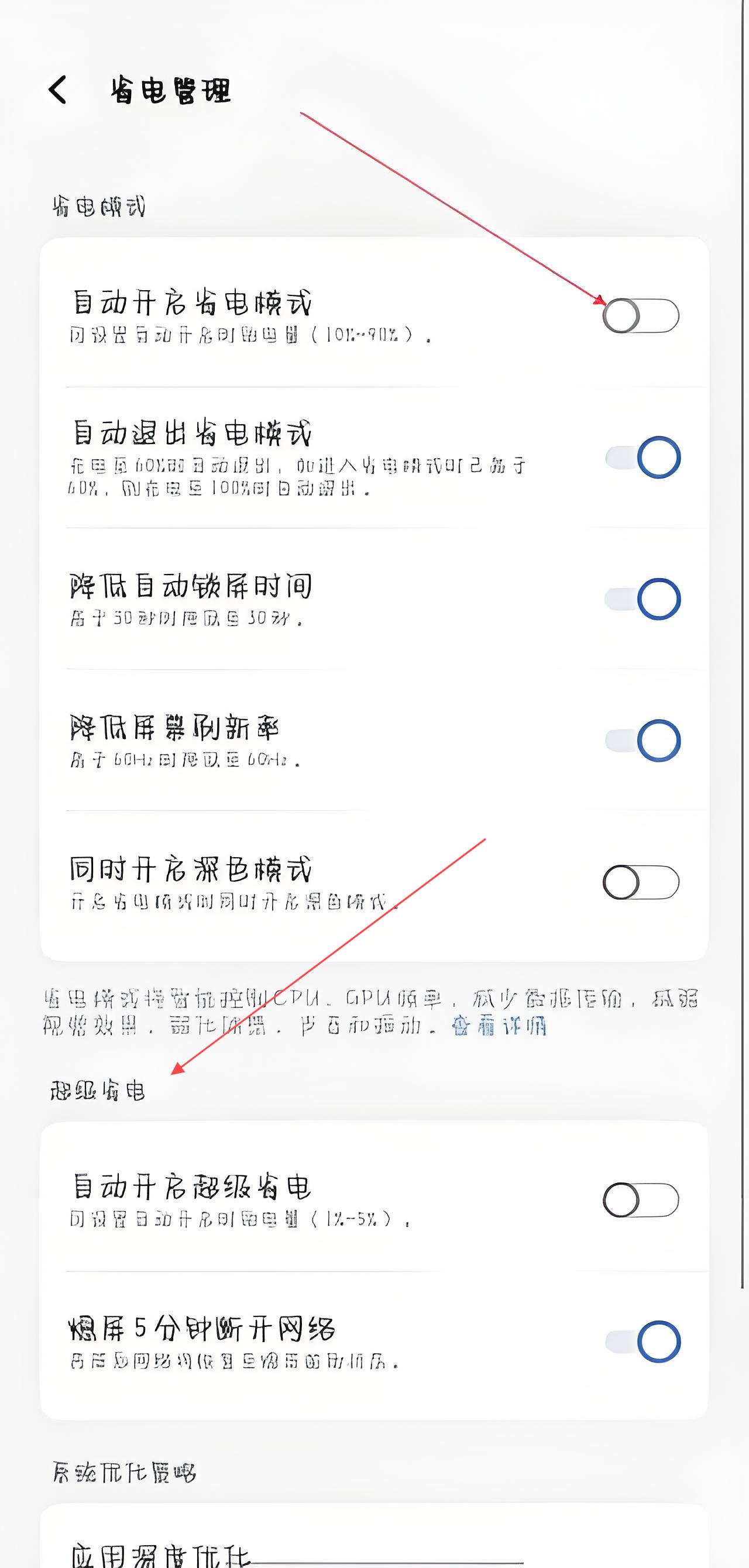Turn off 自动退出省电模式
749x1568 pixels.
coord(643,457)
